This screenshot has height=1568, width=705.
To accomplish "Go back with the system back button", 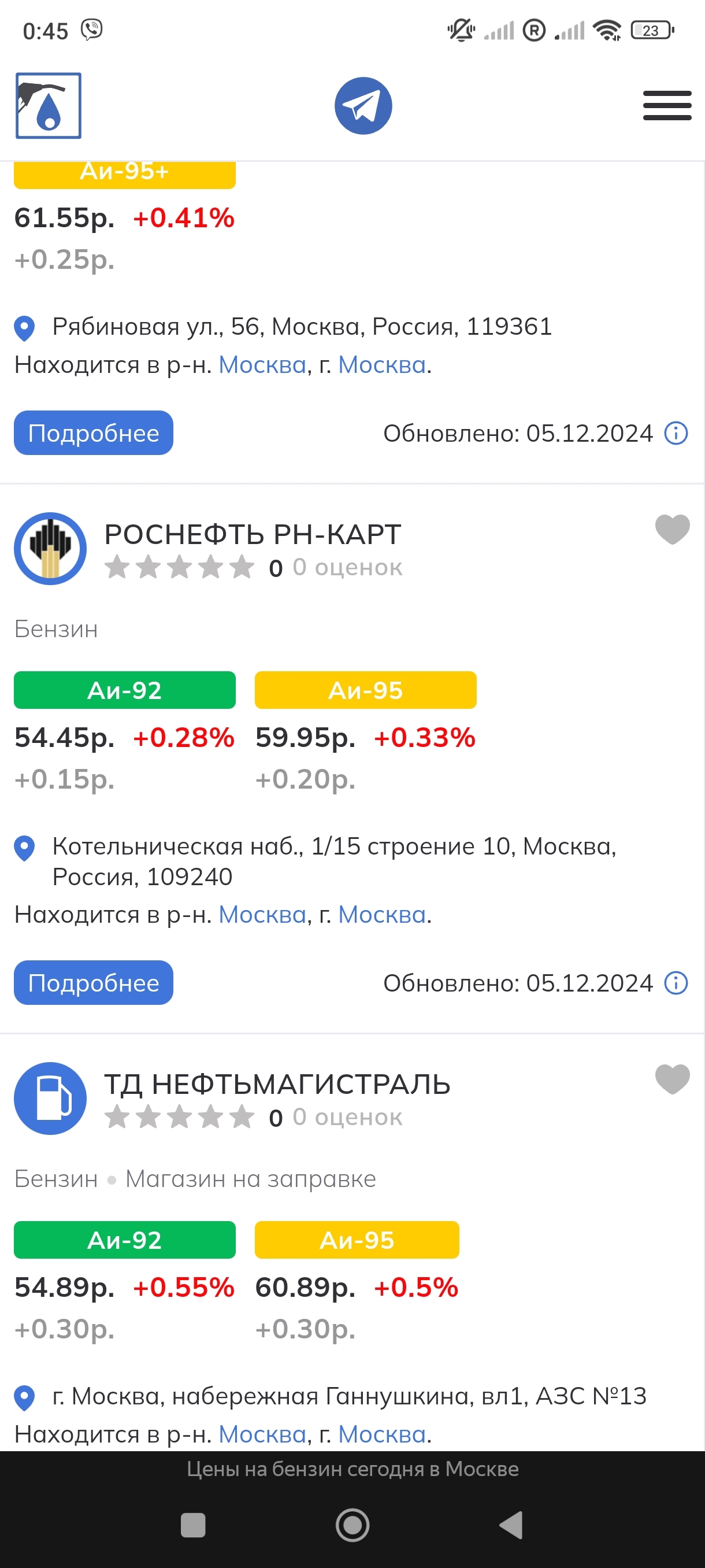I will (511, 1525).
